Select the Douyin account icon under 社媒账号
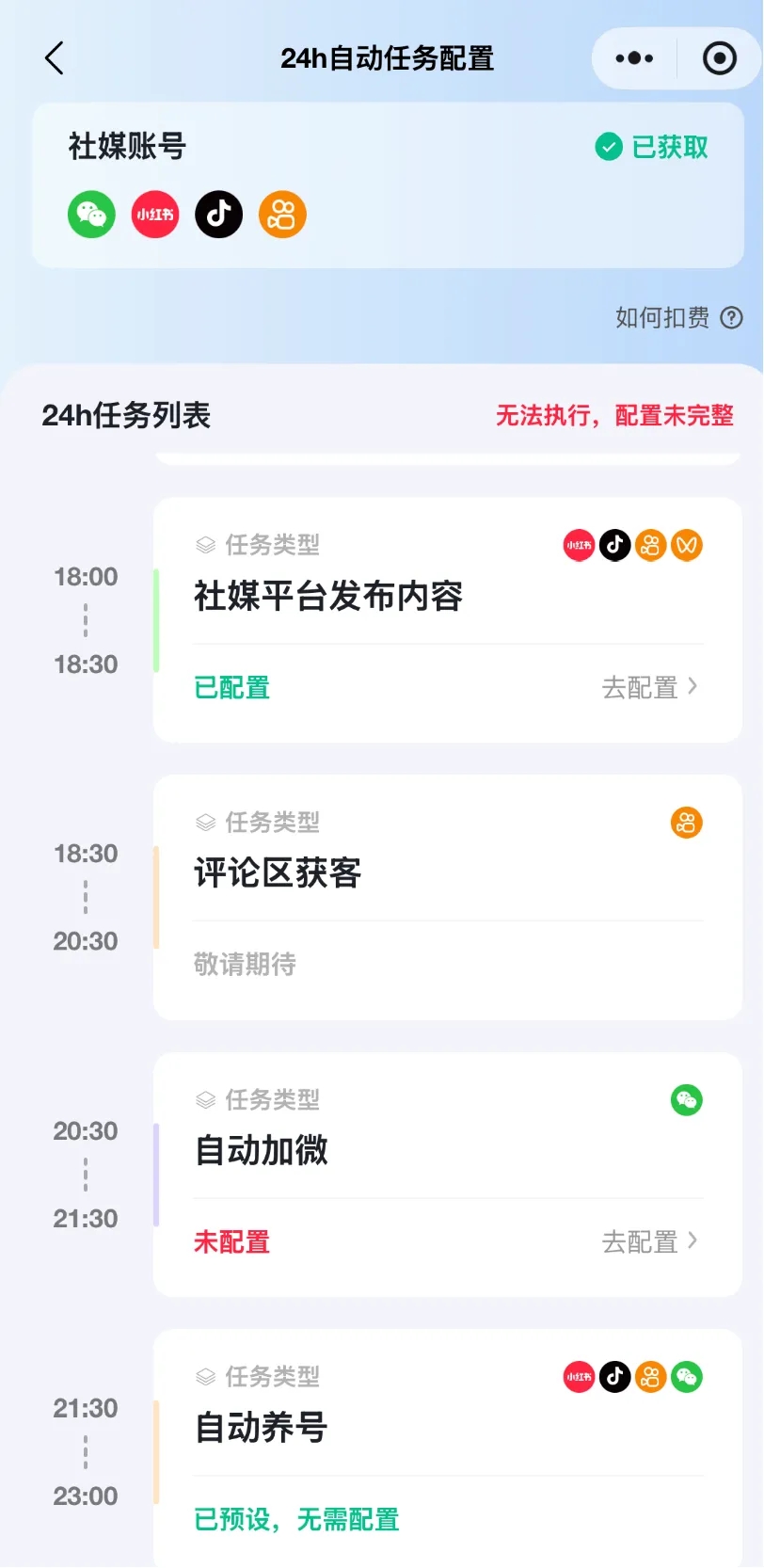The image size is (764, 1568). pos(219,215)
